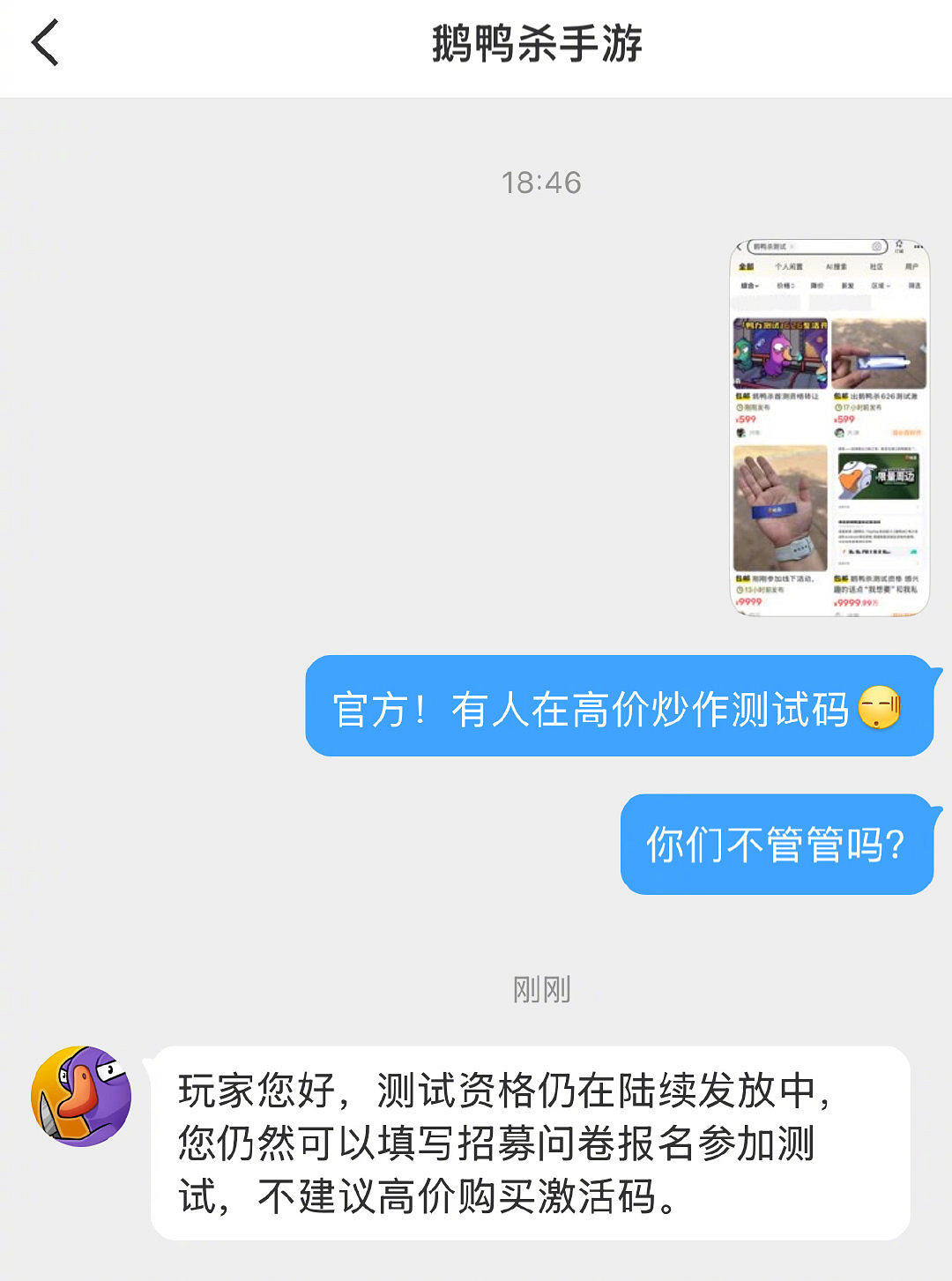
Task: Open the 个人闲置 tab
Action: coord(789,267)
